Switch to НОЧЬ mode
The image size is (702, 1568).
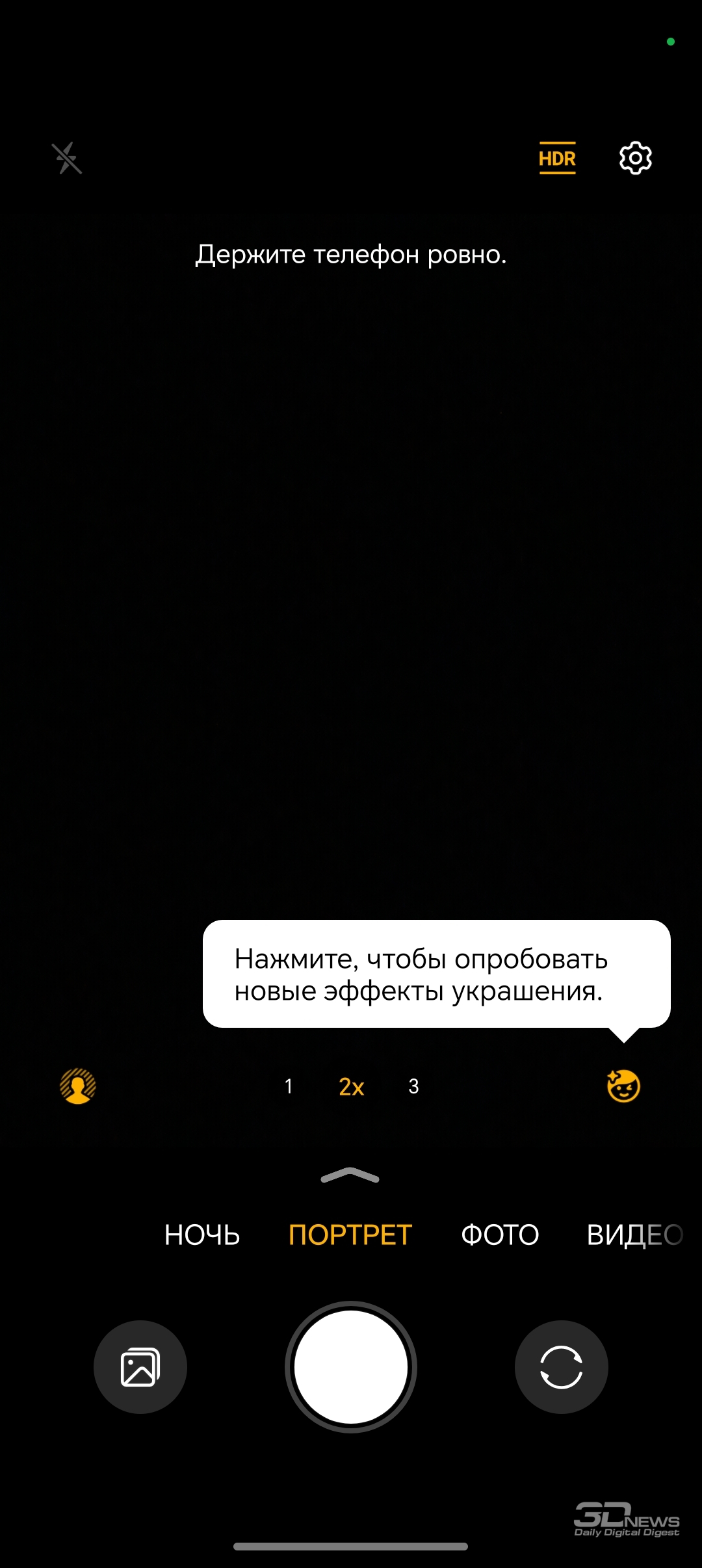coord(202,1235)
